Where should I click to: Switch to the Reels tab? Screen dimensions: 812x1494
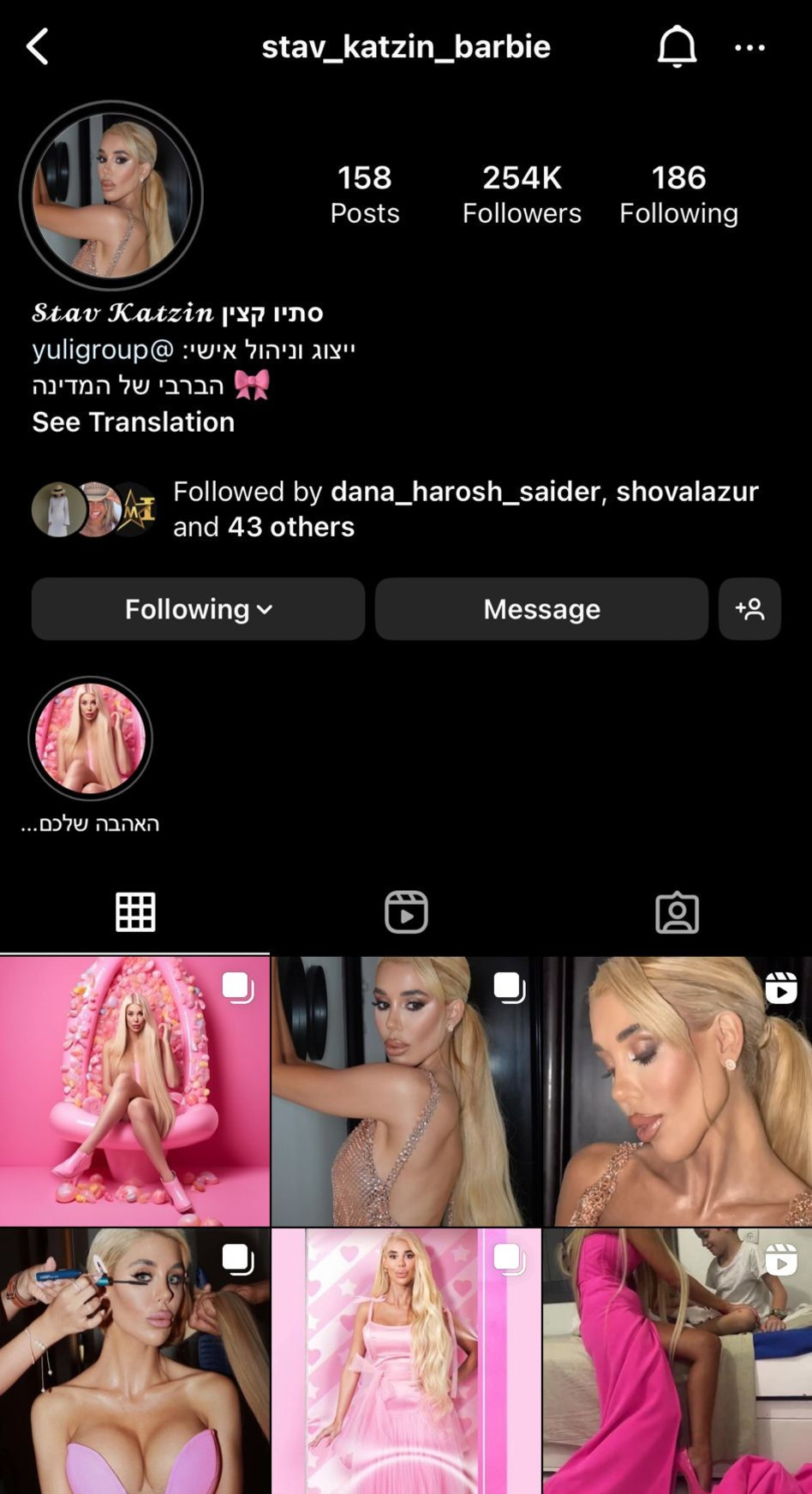pyautogui.click(x=406, y=912)
